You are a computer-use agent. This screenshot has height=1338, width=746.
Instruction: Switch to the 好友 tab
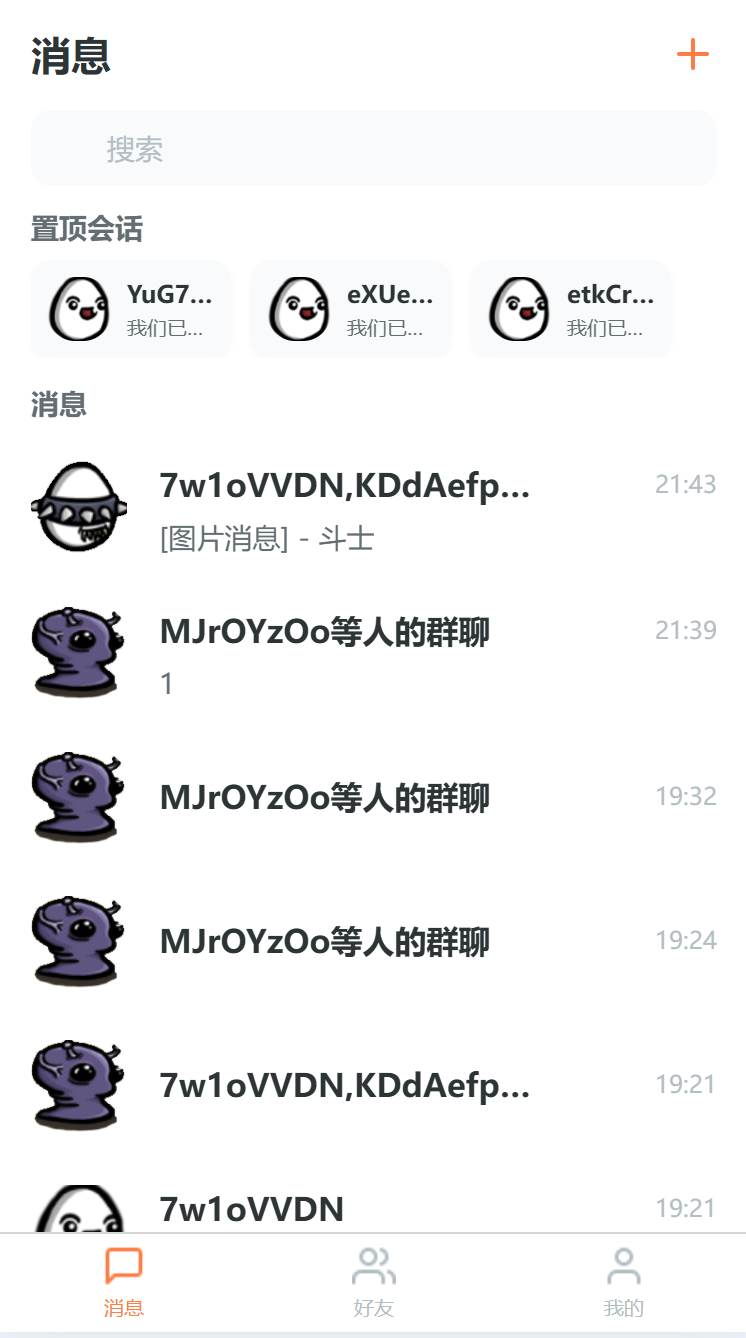pyautogui.click(x=373, y=1283)
